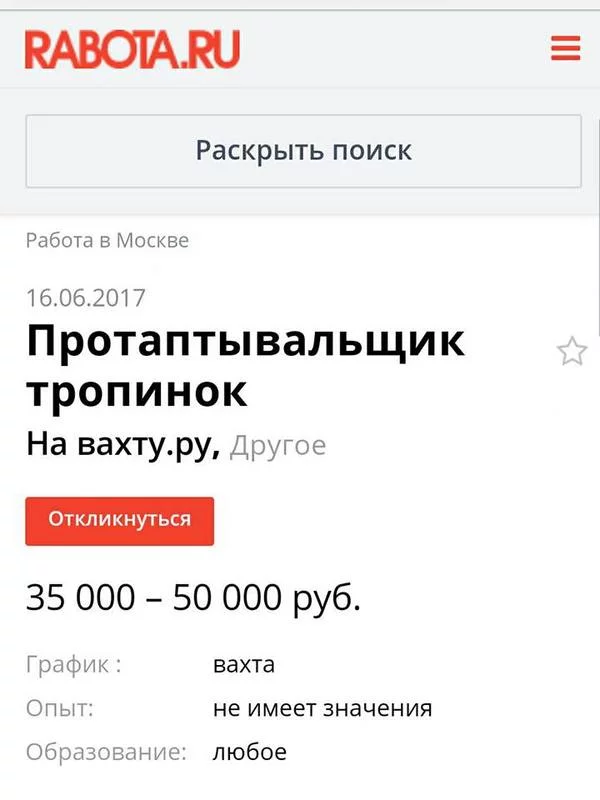Open the Другое category link

pyautogui.click(x=277, y=446)
